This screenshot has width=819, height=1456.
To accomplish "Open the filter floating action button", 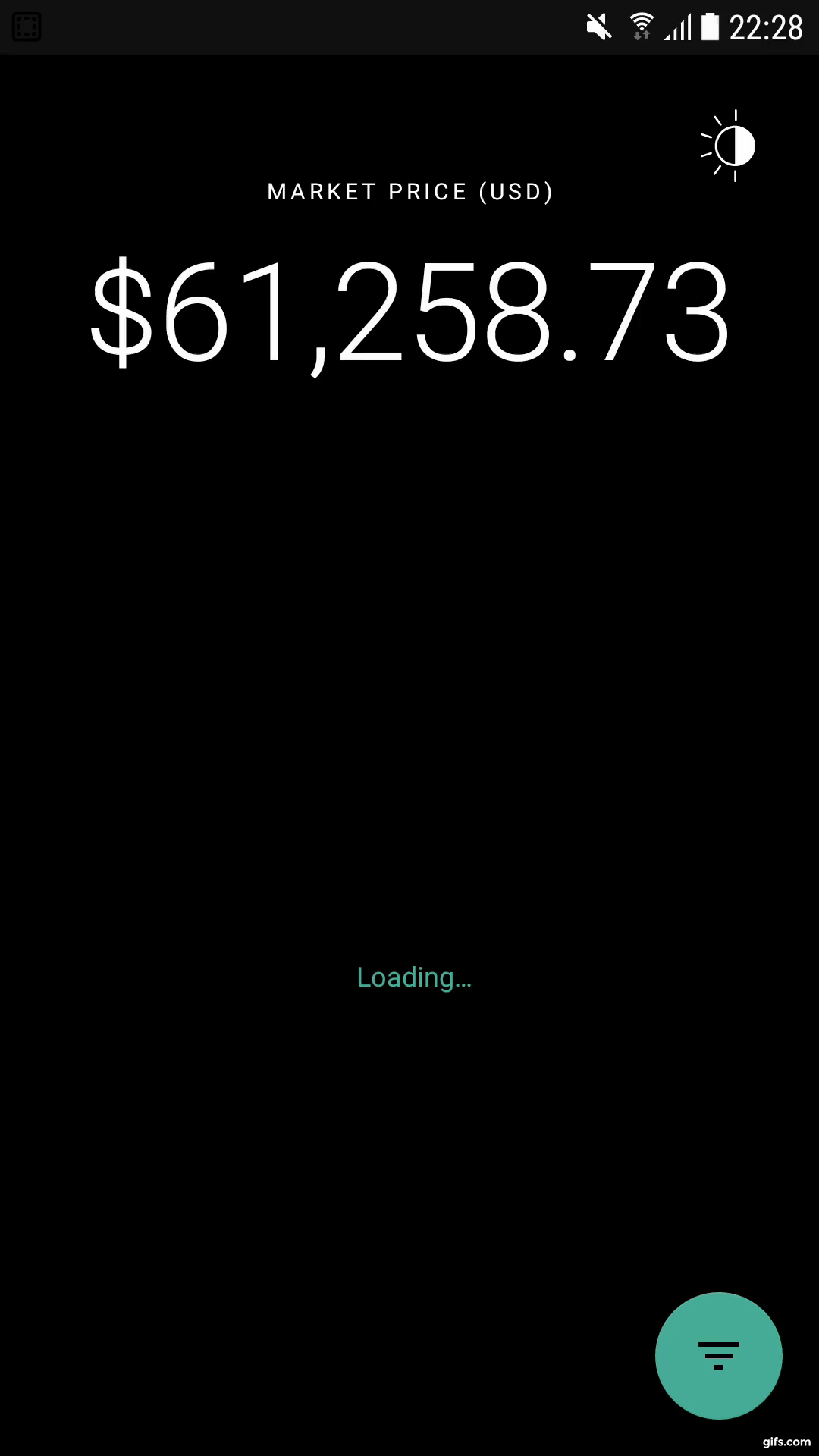I will pos(718,1355).
